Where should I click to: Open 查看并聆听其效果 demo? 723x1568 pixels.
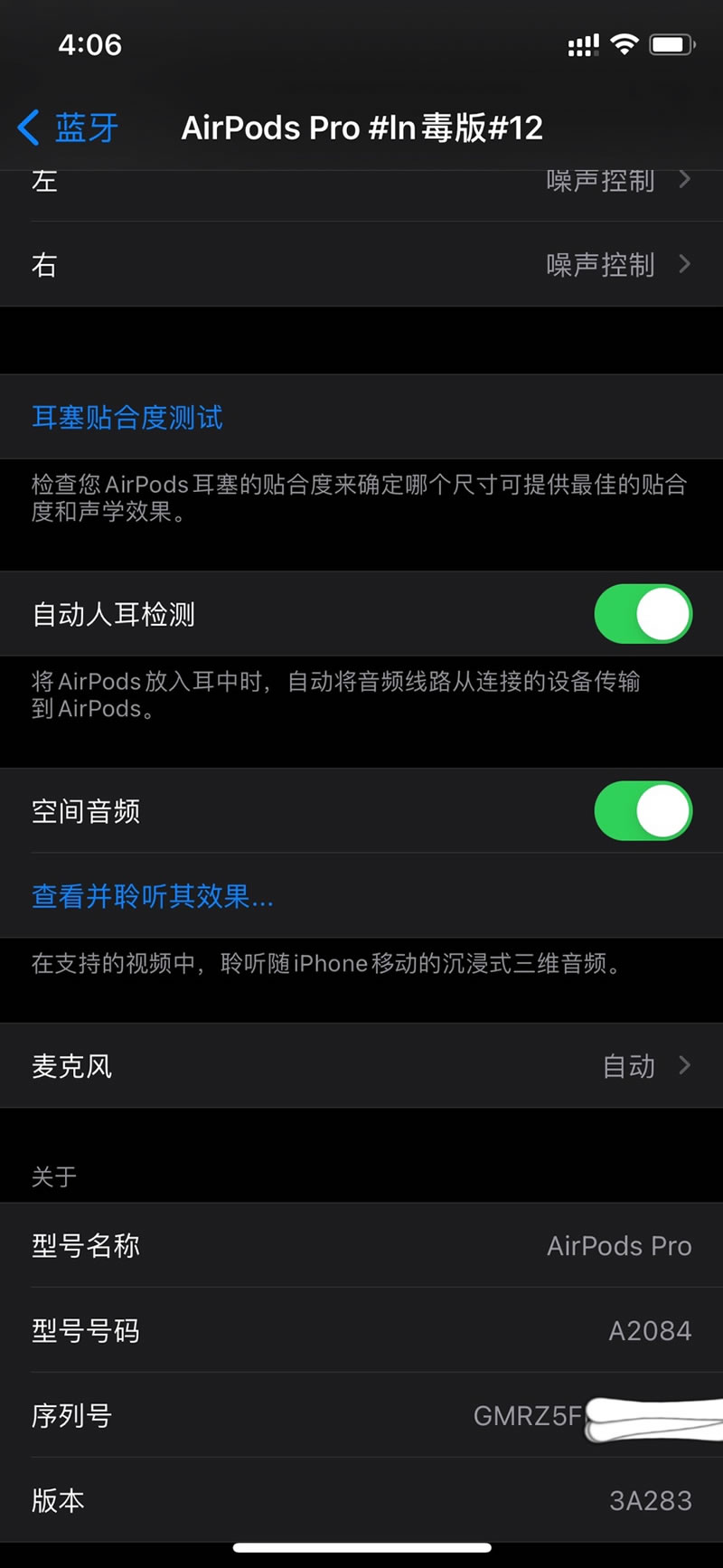152,896
